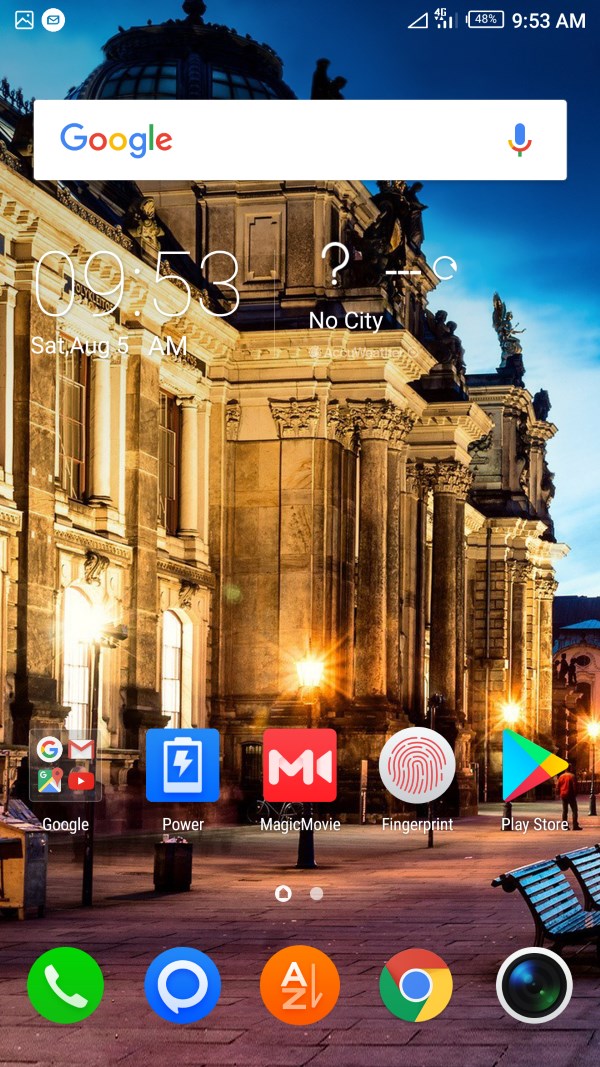The height and width of the screenshot is (1067, 600).
Task: Open the Google apps folder
Action: (x=65, y=766)
